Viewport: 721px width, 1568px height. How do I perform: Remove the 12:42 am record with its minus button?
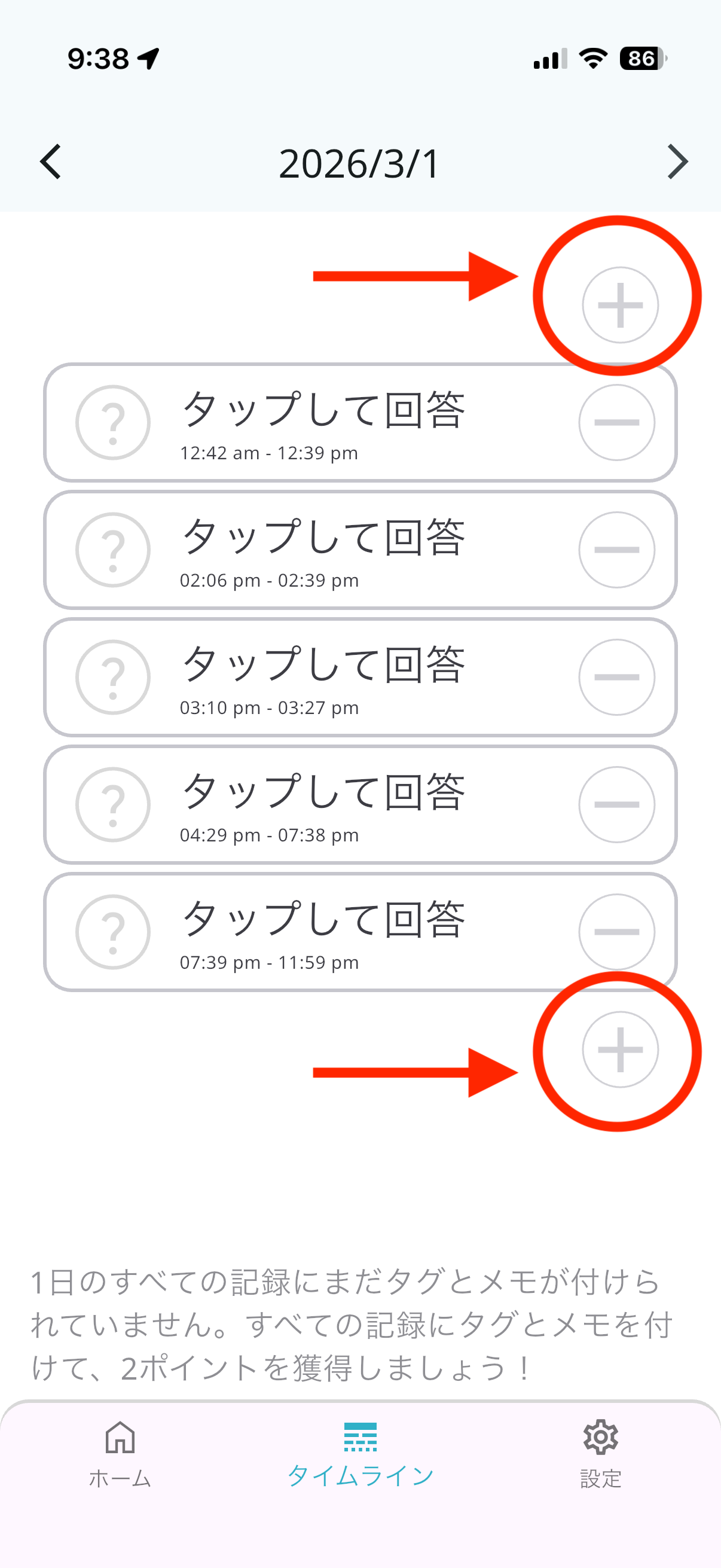(617, 422)
